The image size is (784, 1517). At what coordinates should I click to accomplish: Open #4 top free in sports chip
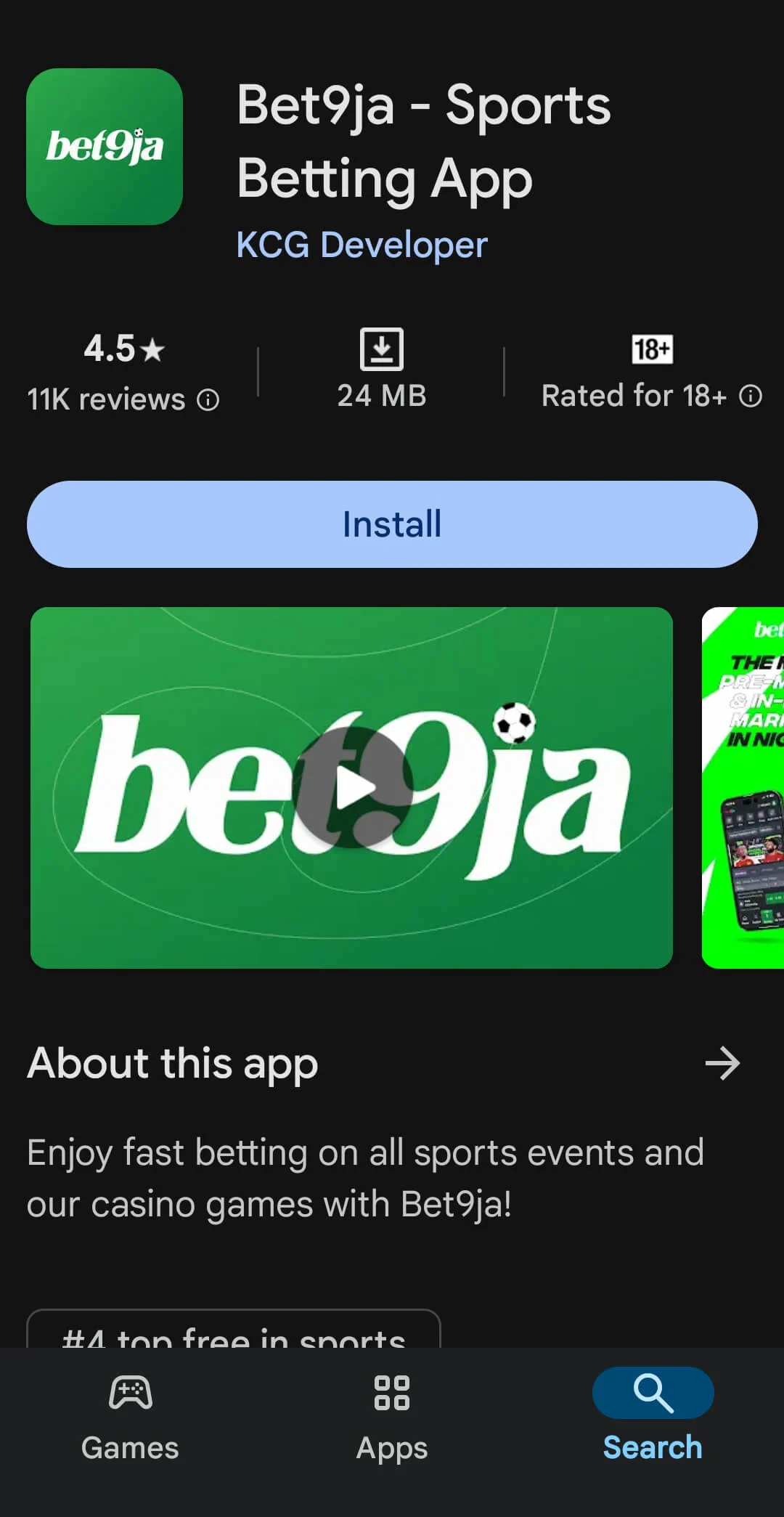point(234,1333)
